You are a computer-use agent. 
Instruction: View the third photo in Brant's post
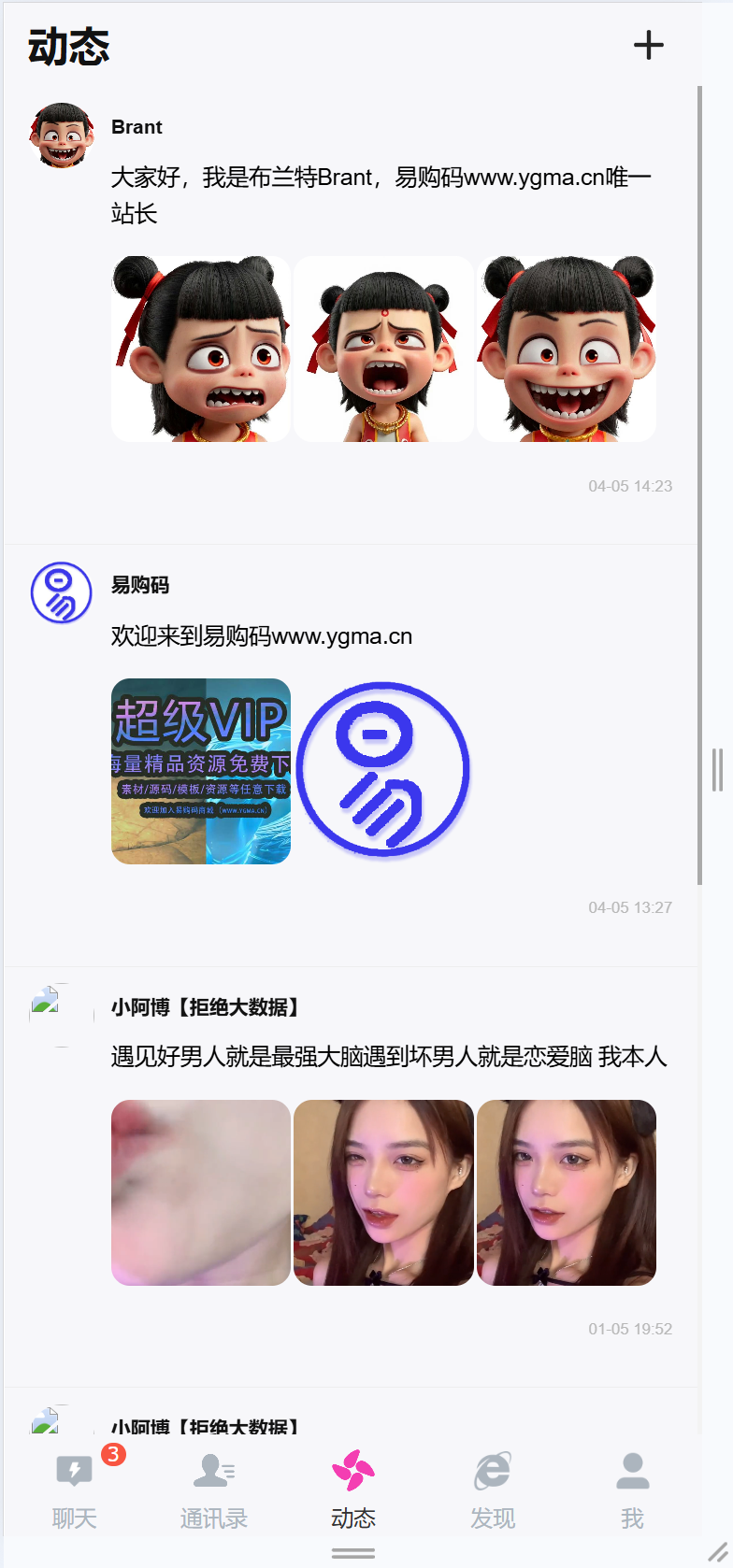click(x=567, y=349)
